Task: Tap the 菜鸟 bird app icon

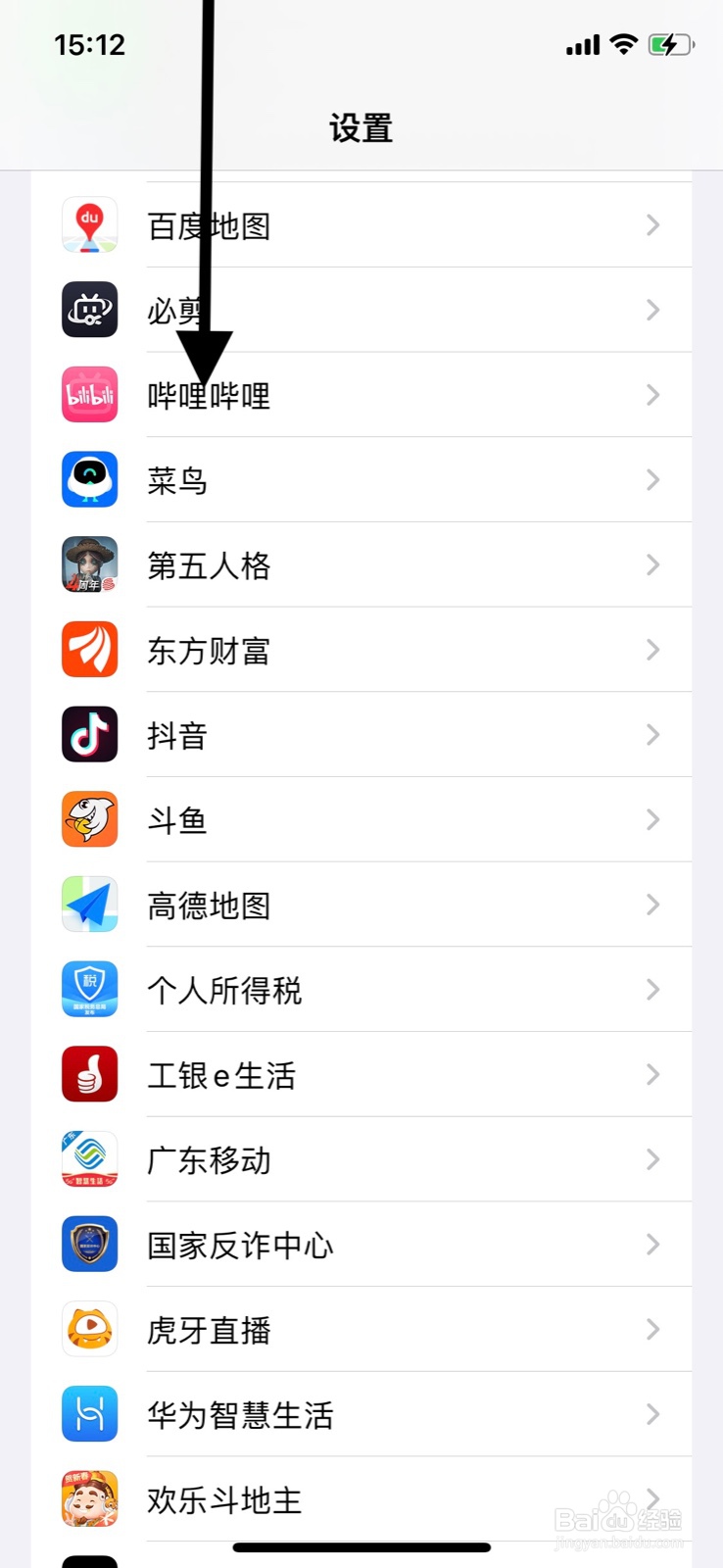Action: pos(89,479)
